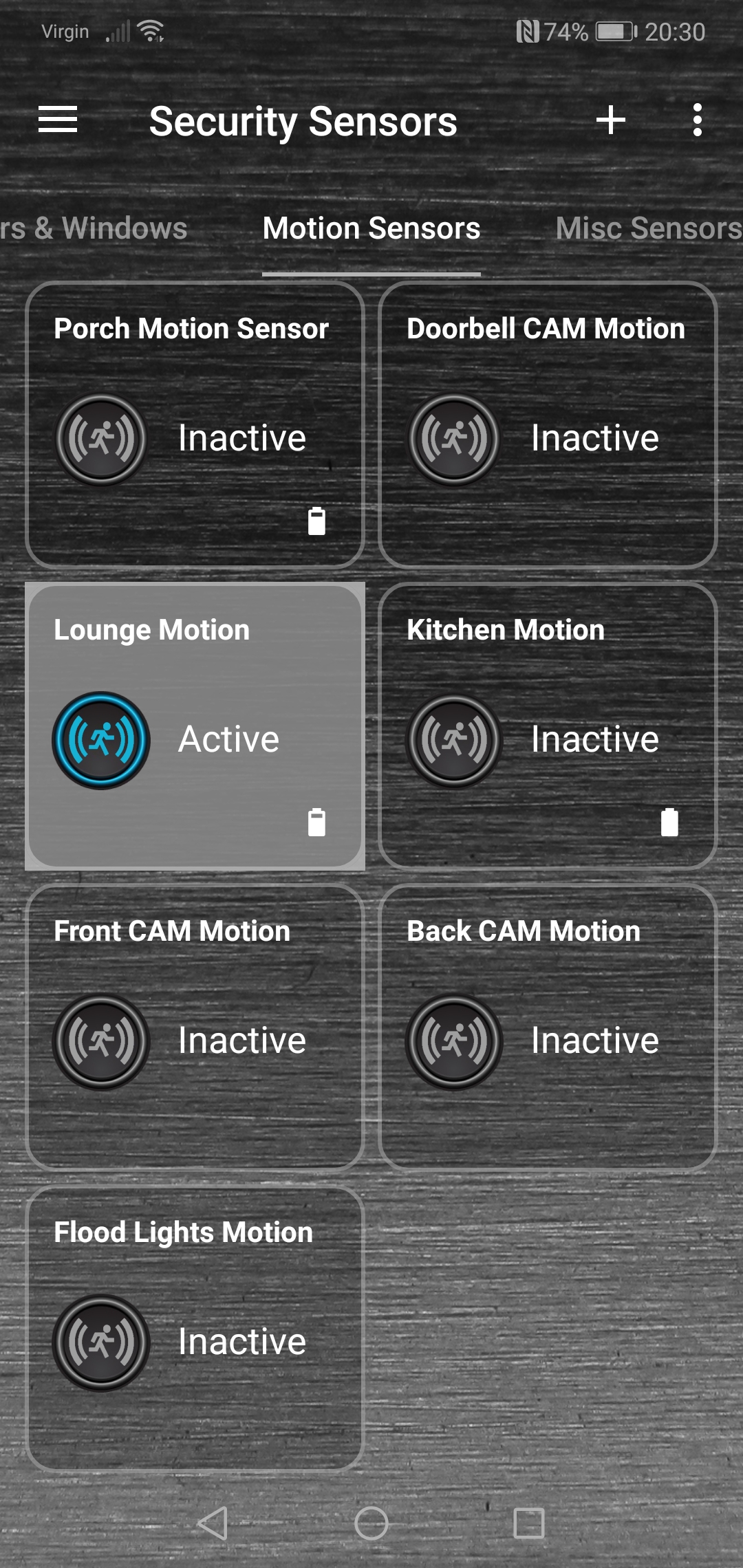
Task: Open the Porch Motion Sensor card
Action: pyautogui.click(x=195, y=425)
